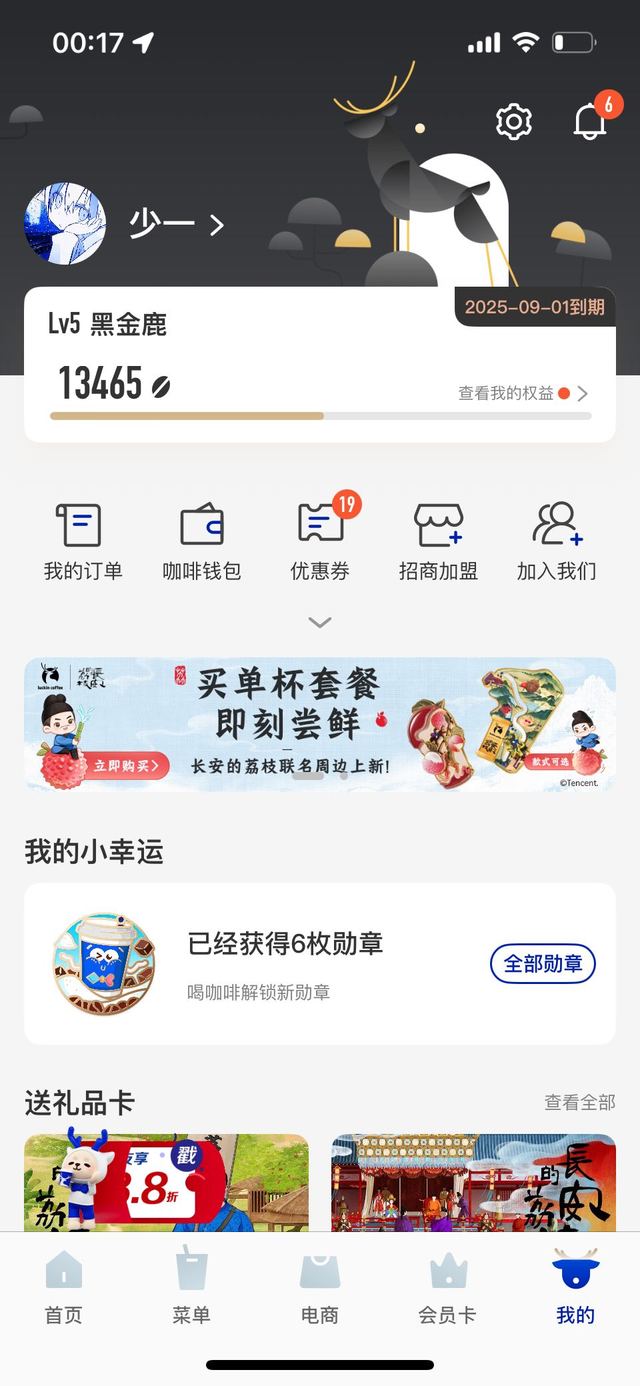Open profile 少一
The height and width of the screenshot is (1386, 640).
coord(175,224)
